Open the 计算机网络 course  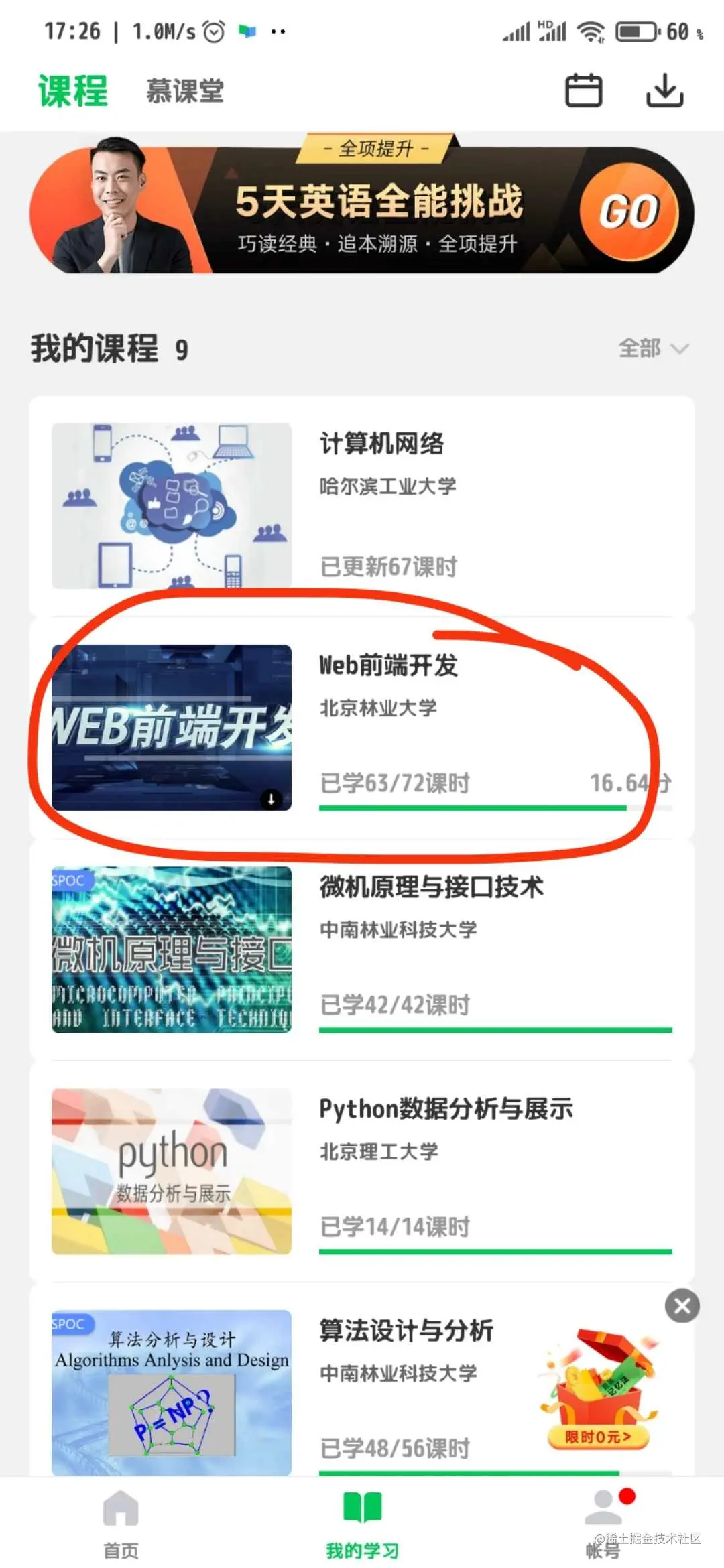pyautogui.click(x=381, y=444)
